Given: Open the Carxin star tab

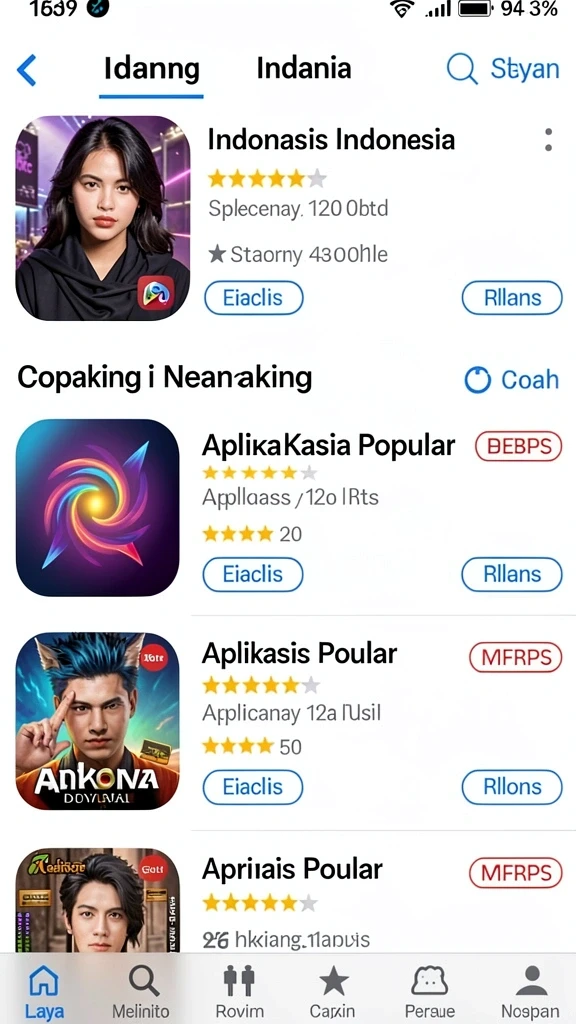Looking at the screenshot, I should tap(333, 991).
